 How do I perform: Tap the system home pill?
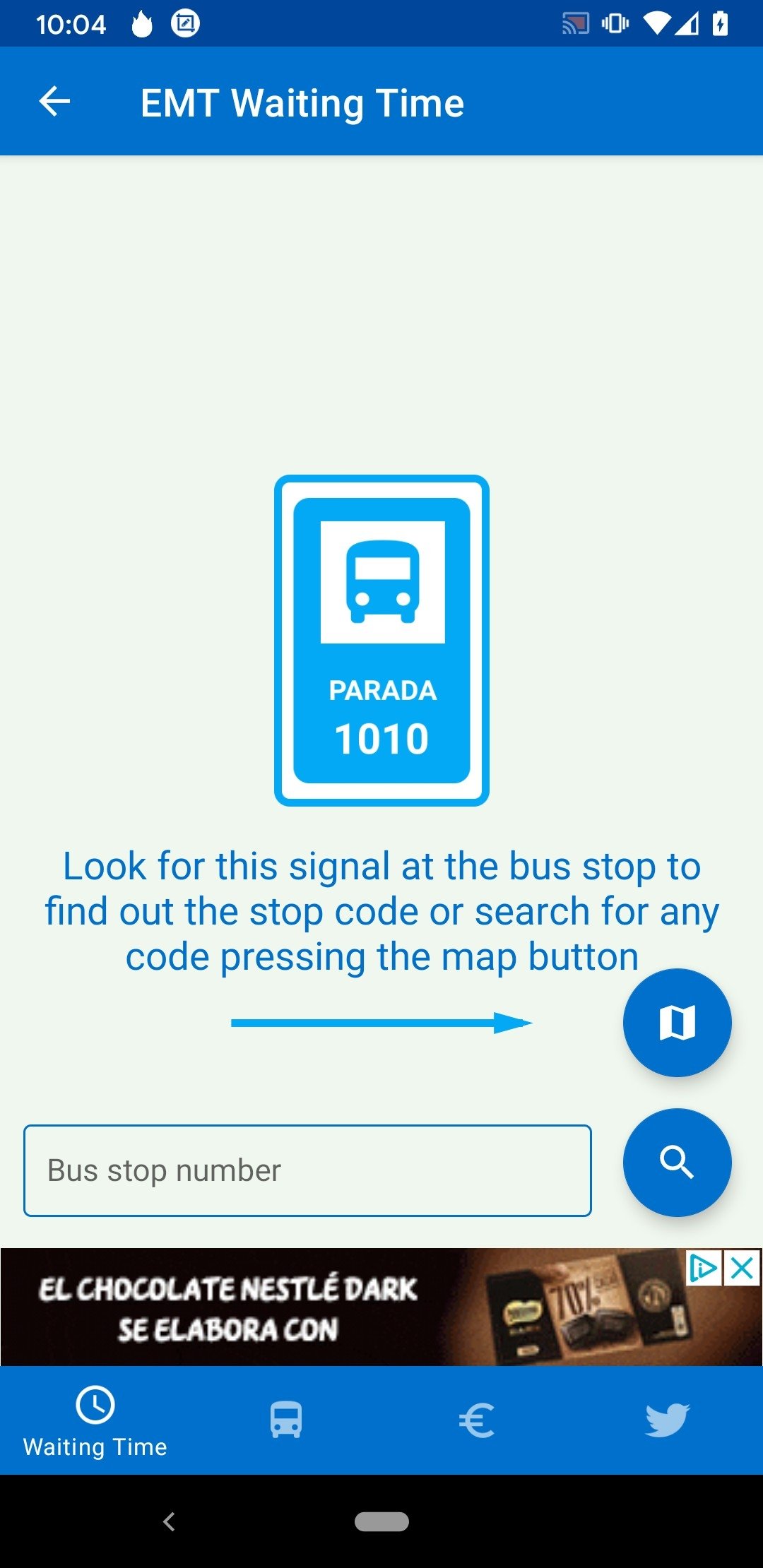381,1521
